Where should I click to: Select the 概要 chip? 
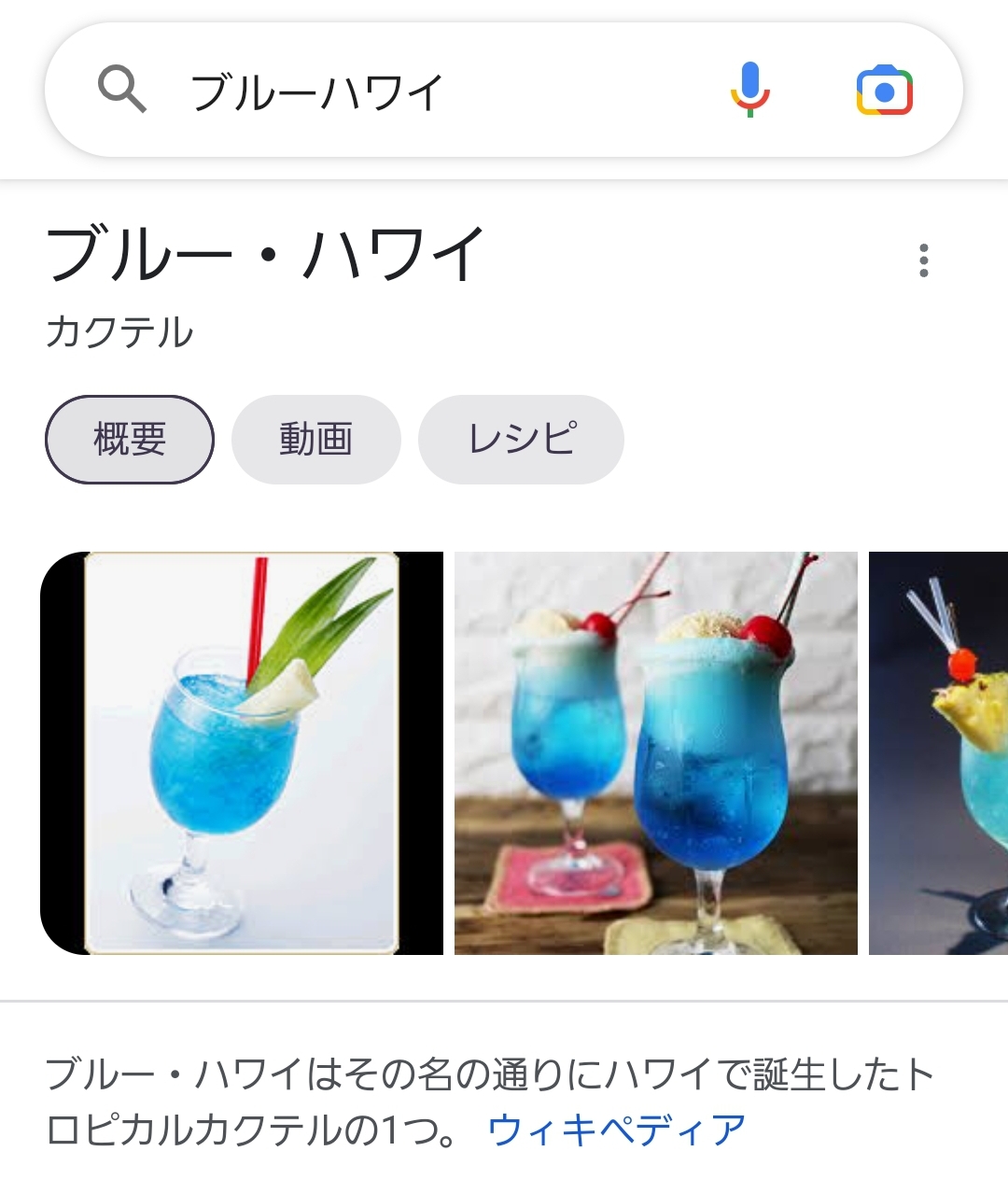pyautogui.click(x=130, y=439)
